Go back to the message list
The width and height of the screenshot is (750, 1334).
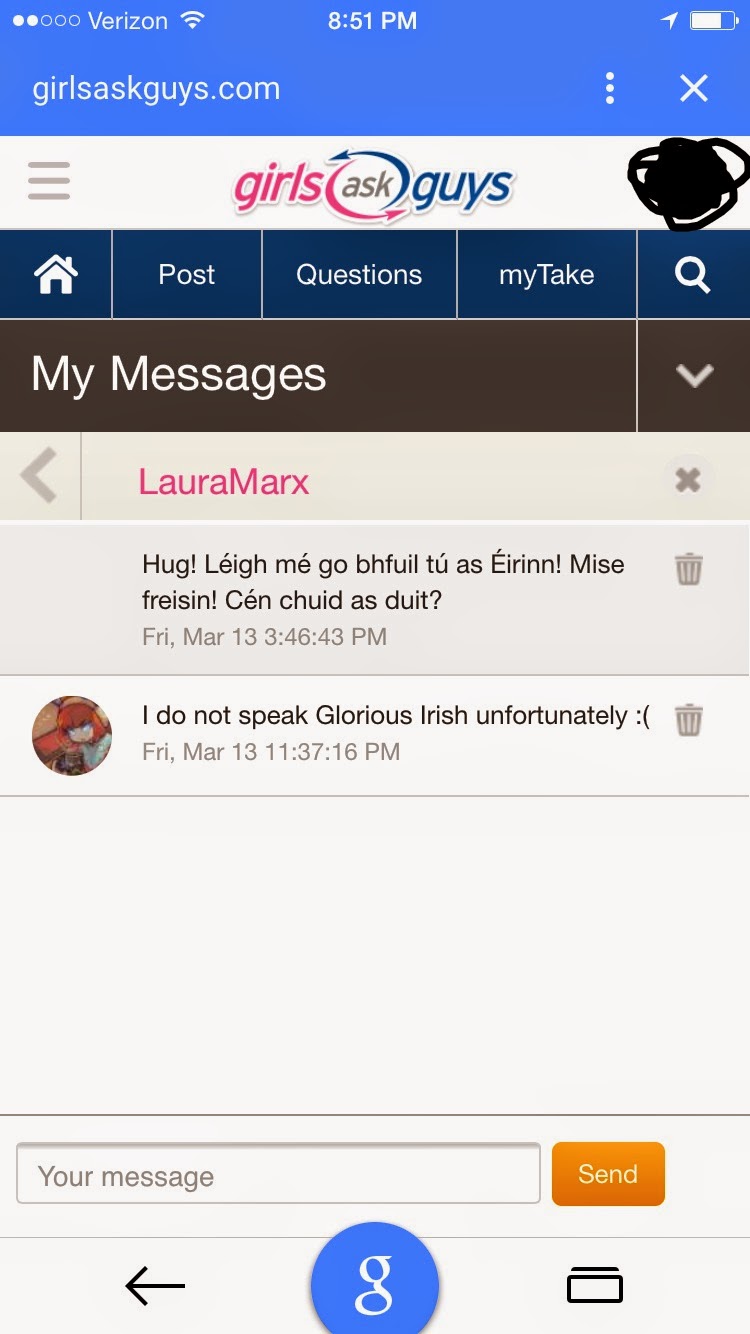(x=39, y=476)
